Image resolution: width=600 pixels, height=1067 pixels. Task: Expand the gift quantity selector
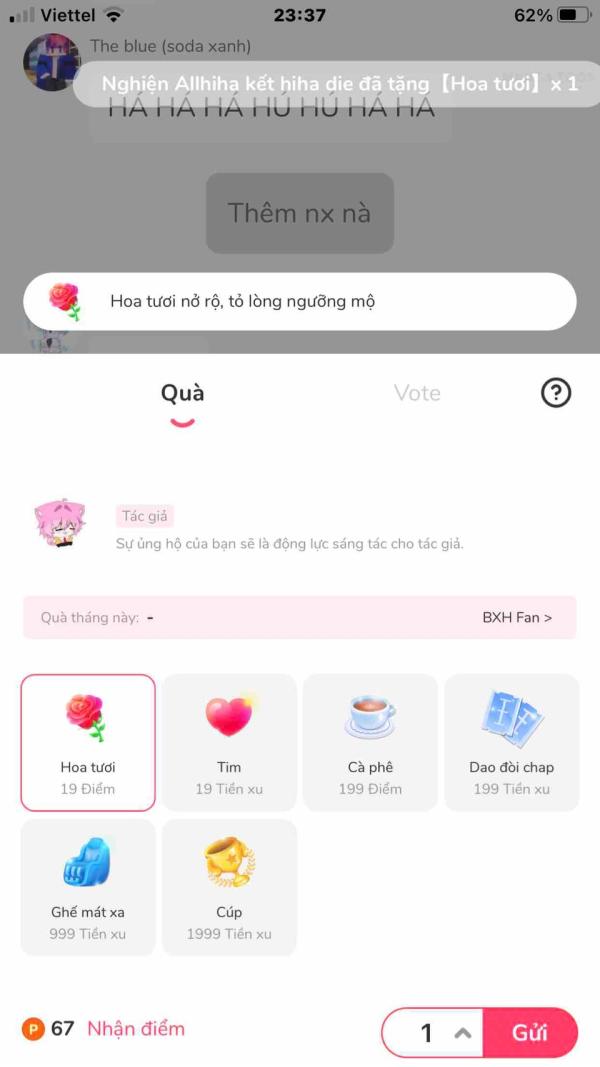463,1033
